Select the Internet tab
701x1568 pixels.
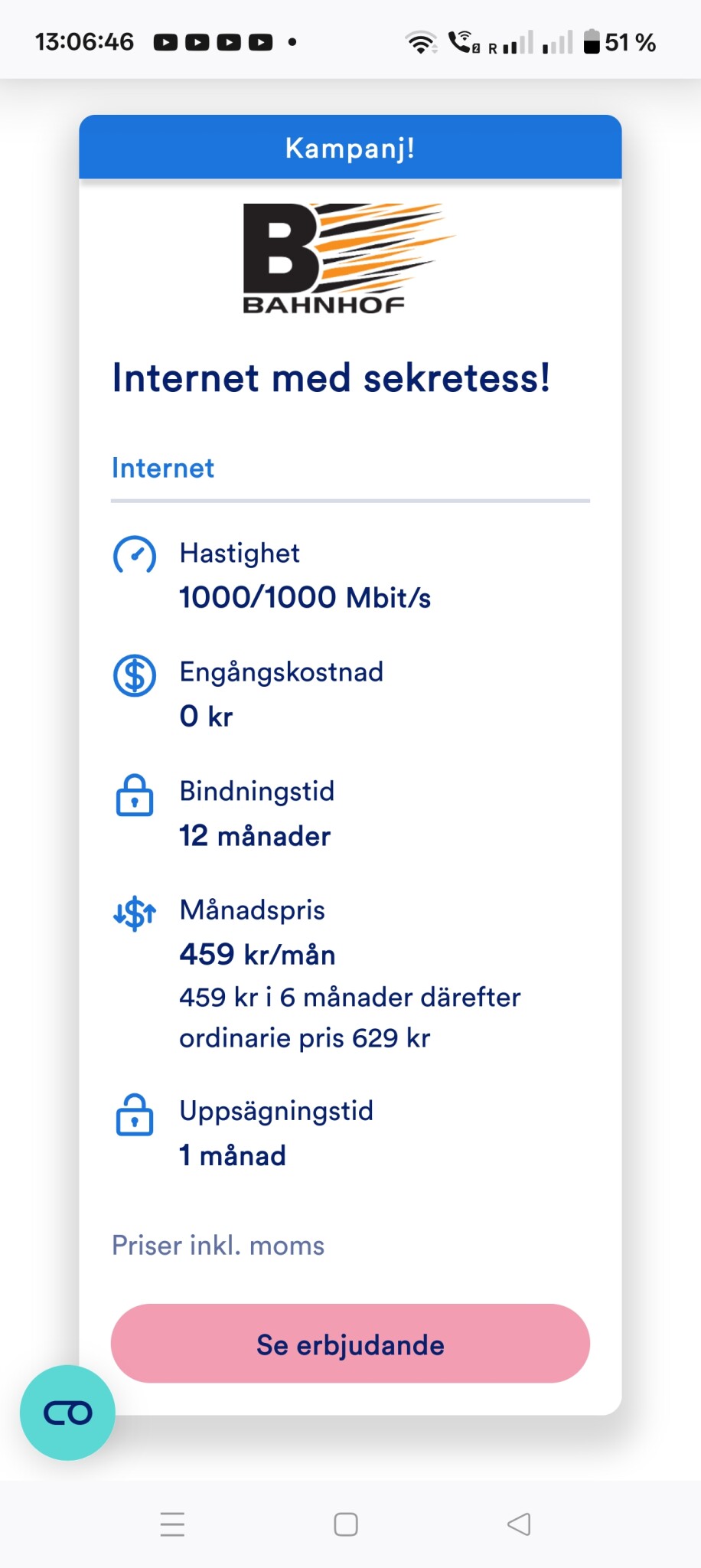point(163,468)
